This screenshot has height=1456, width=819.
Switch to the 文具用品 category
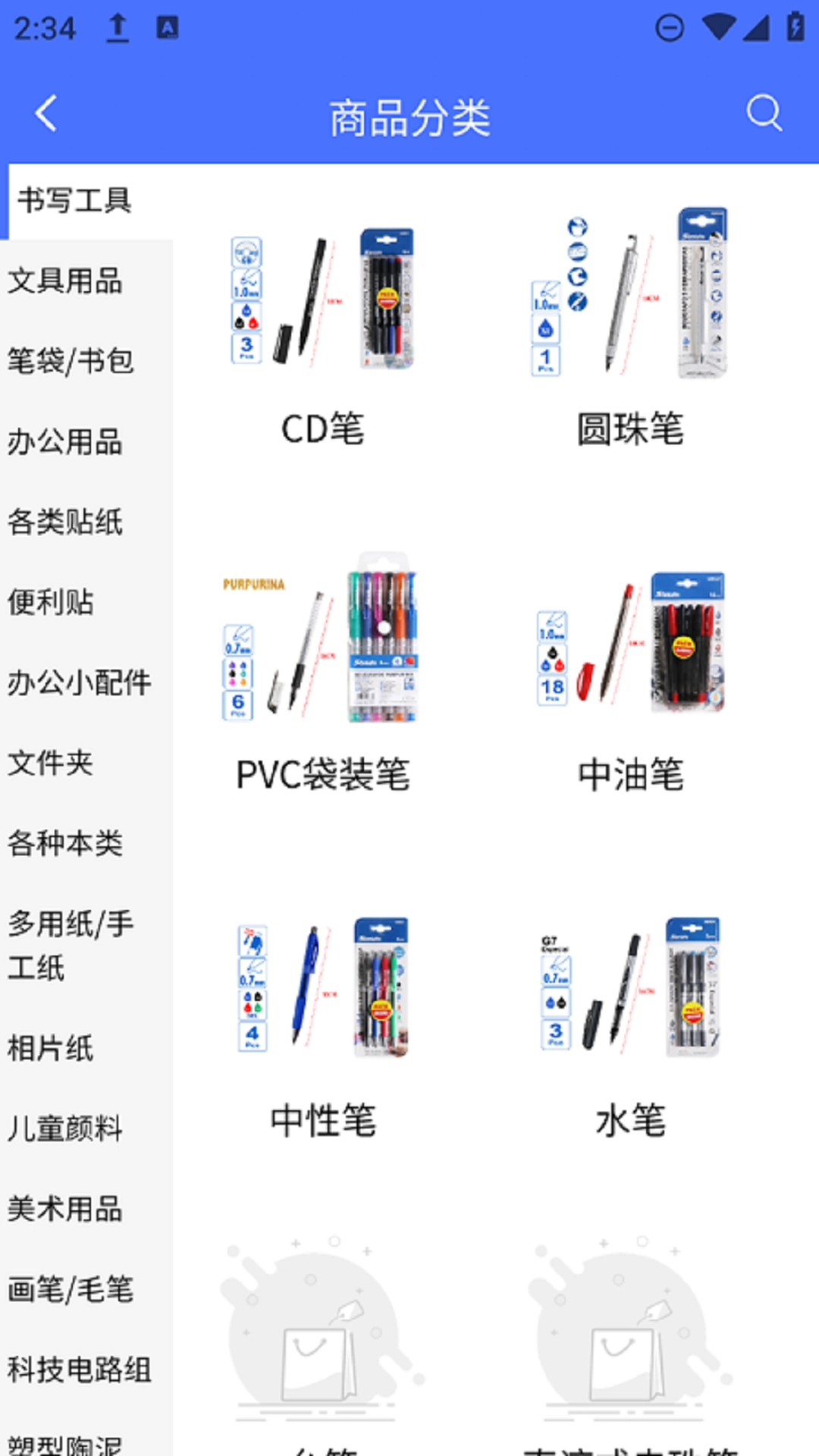coord(64,282)
